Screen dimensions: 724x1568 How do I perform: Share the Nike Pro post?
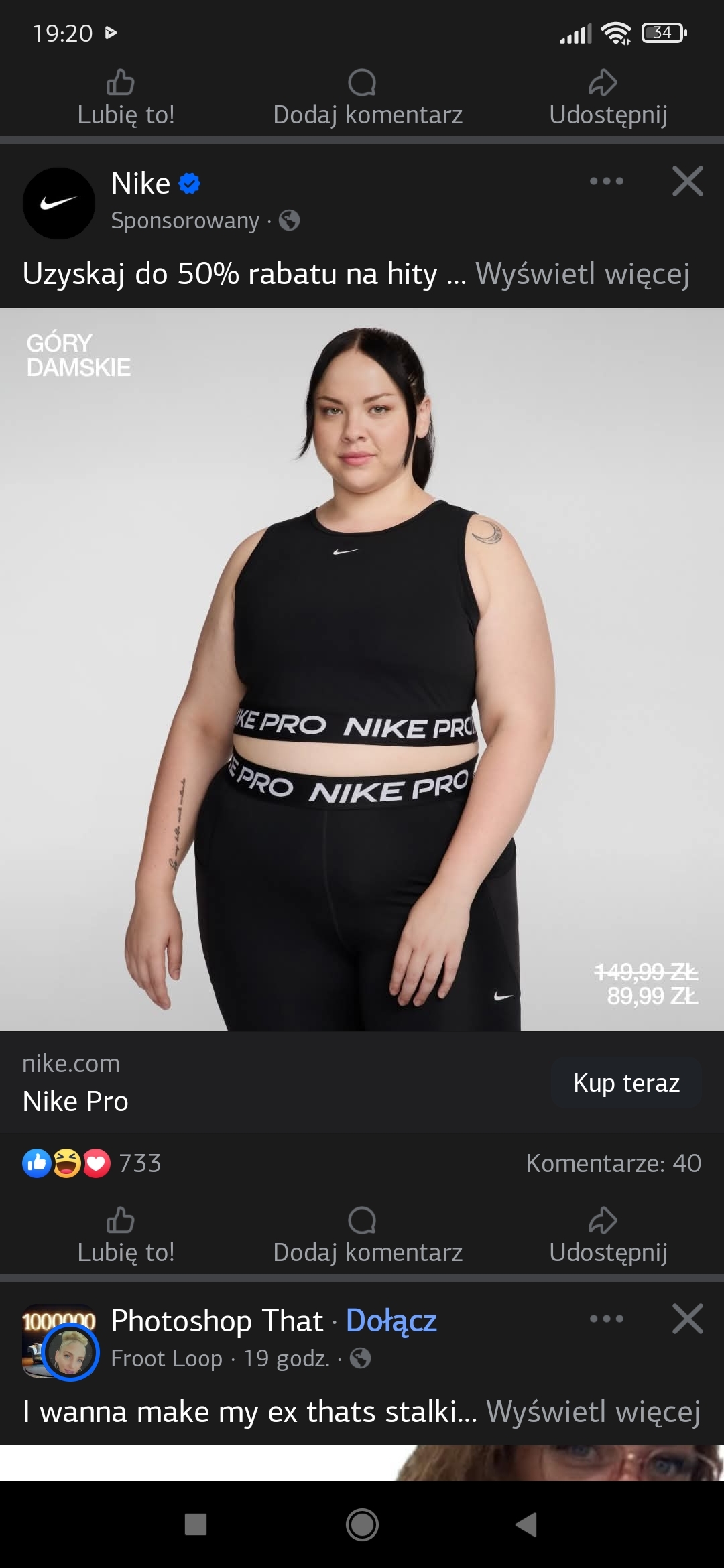(607, 1236)
